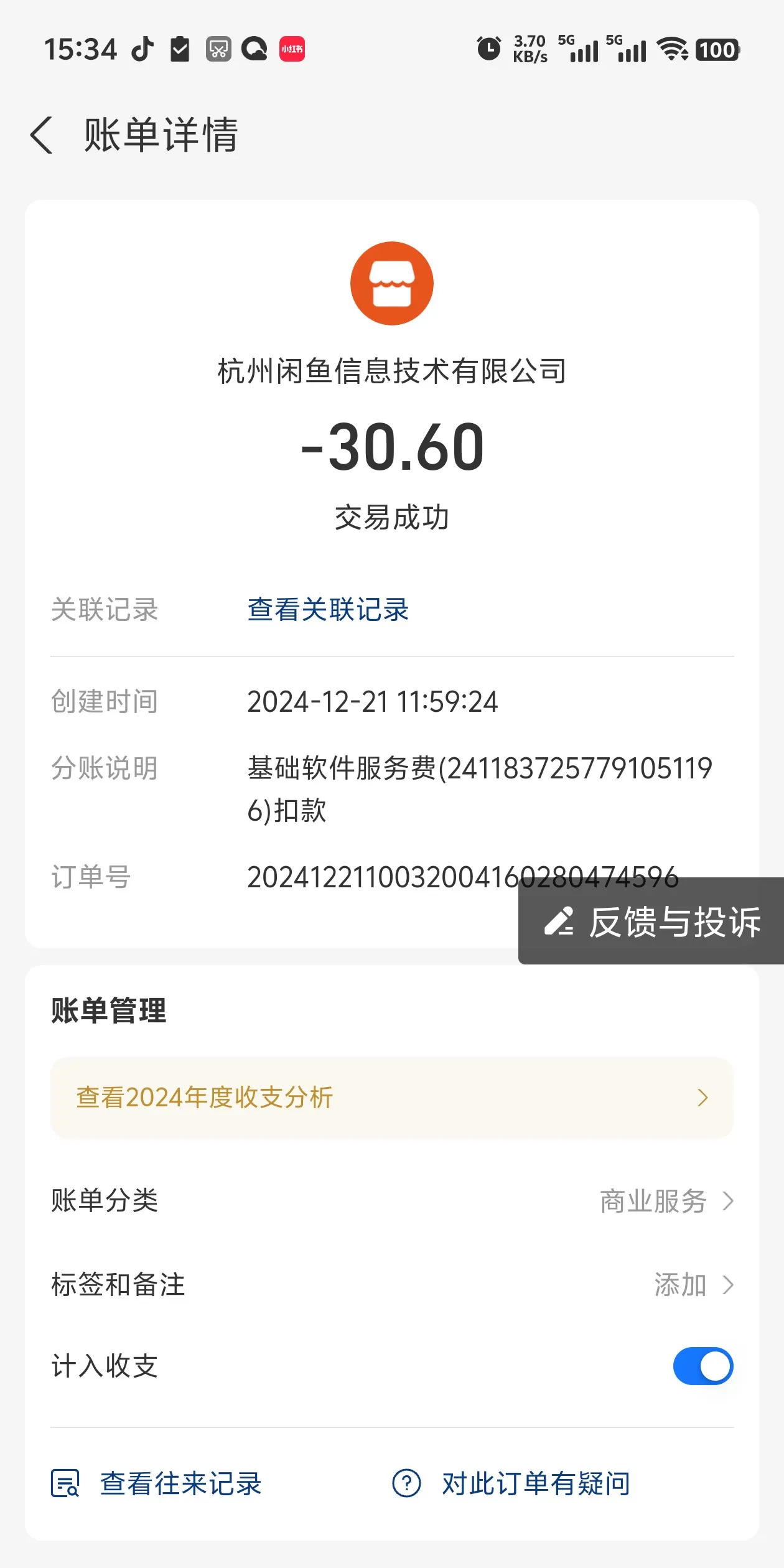The width and height of the screenshot is (784, 1568).
Task: Click the orange merchant store icon
Action: coord(391,283)
